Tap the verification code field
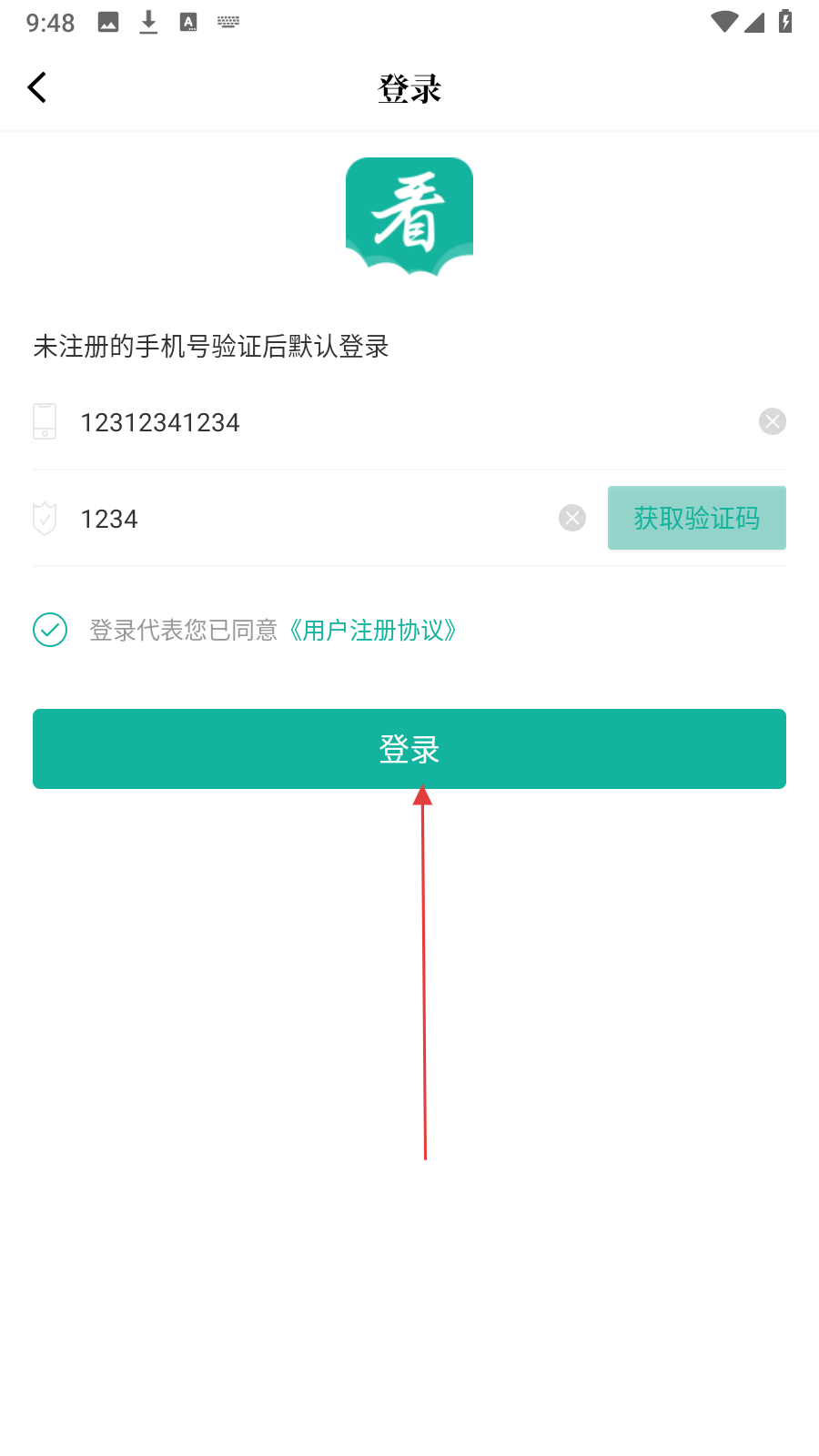The height and width of the screenshot is (1456, 819). click(x=309, y=519)
